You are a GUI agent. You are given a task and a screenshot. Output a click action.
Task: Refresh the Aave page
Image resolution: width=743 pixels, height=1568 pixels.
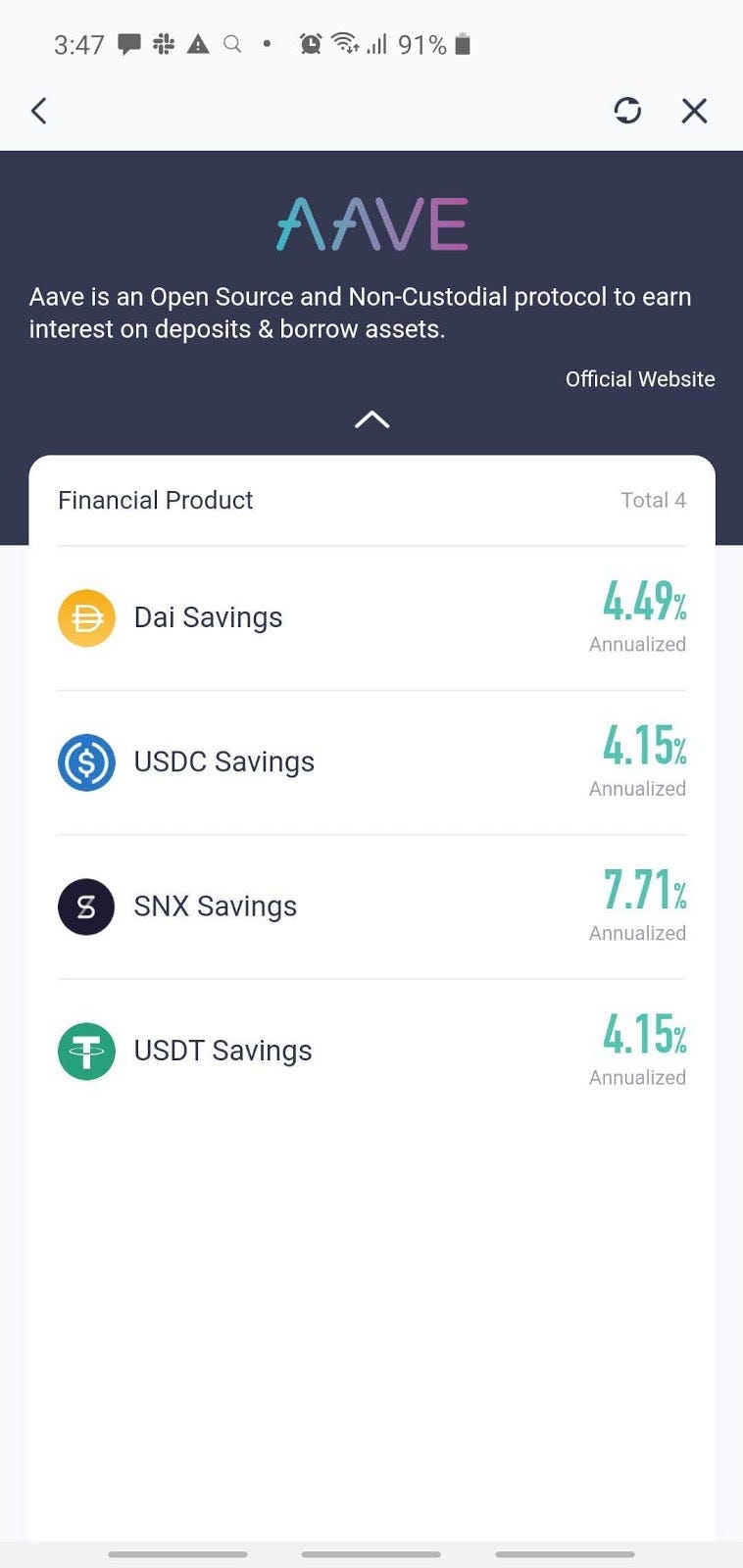click(627, 111)
